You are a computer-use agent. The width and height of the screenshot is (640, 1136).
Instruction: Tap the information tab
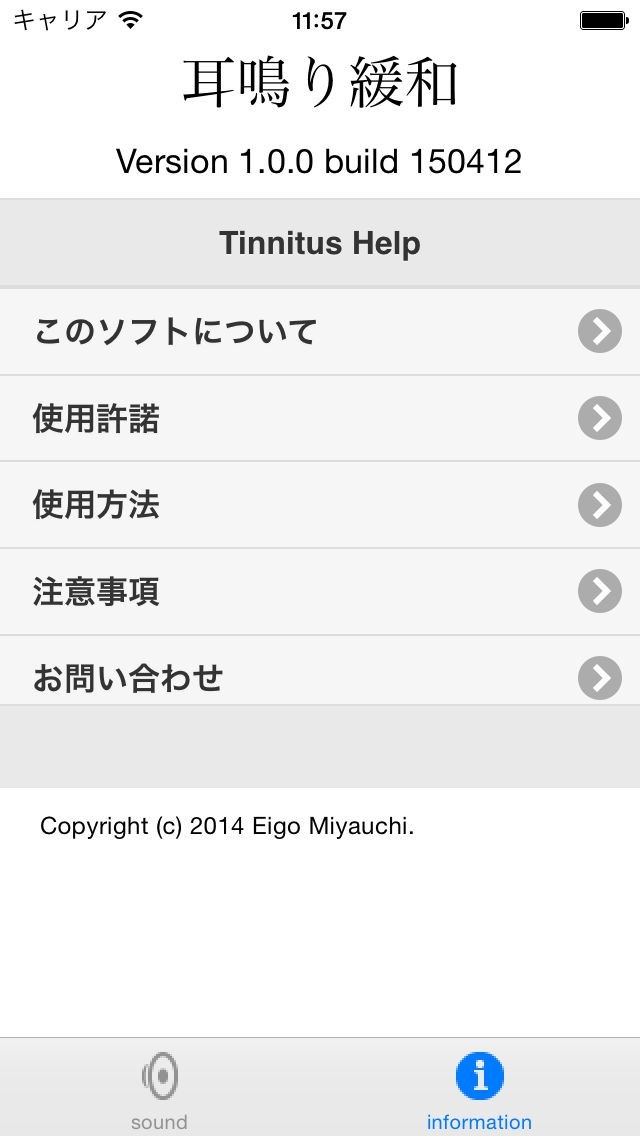coord(479,1090)
